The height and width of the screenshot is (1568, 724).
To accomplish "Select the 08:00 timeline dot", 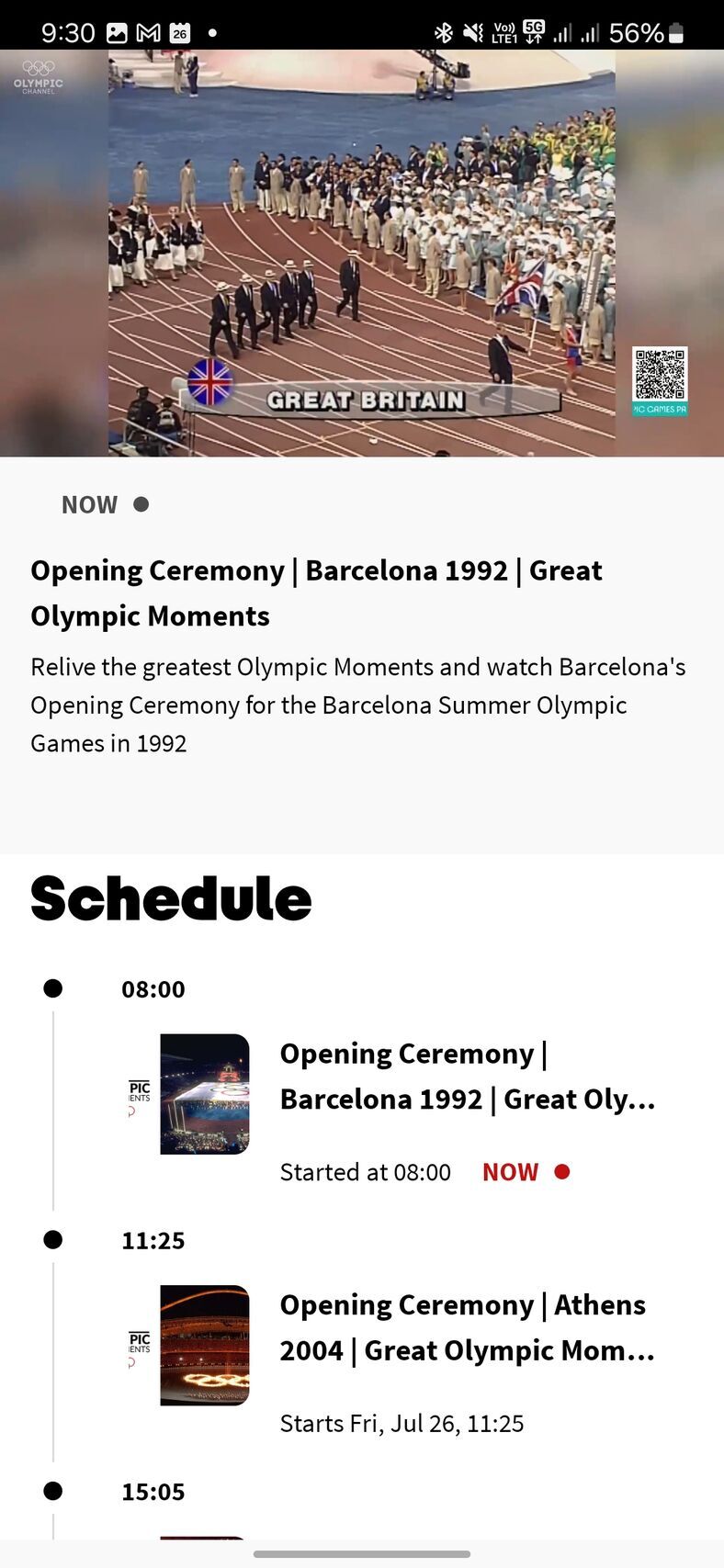I will [x=53, y=987].
